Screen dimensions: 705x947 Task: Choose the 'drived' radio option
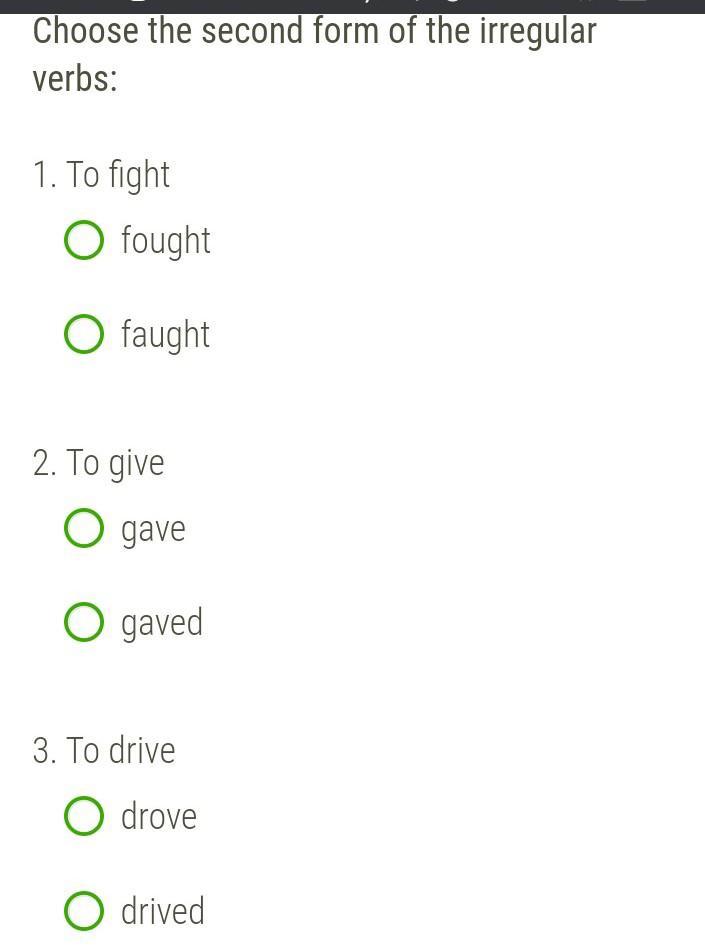coord(84,911)
